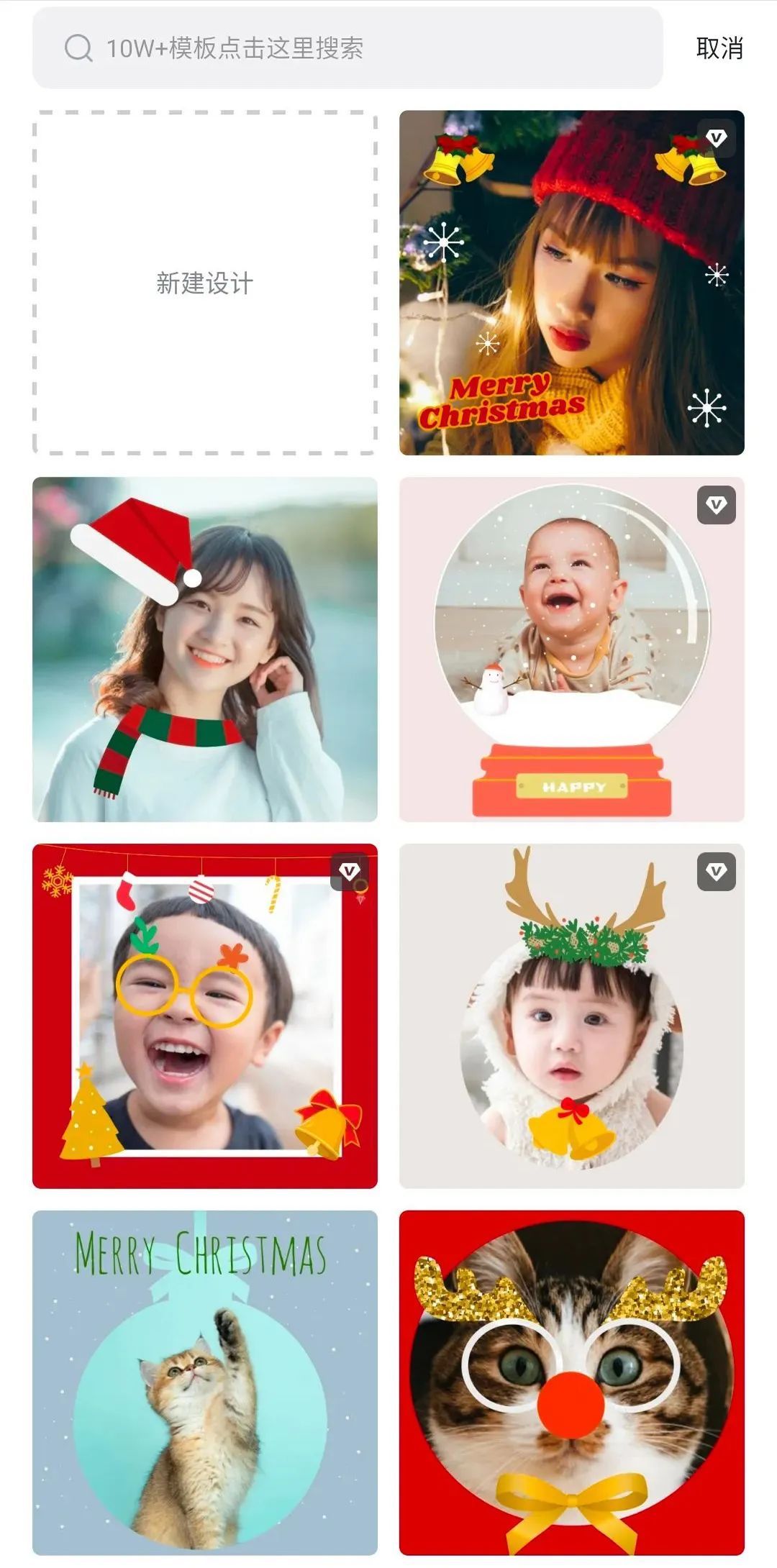Select the Santa hat and scarf template
The width and height of the screenshot is (777, 1568).
(x=204, y=649)
